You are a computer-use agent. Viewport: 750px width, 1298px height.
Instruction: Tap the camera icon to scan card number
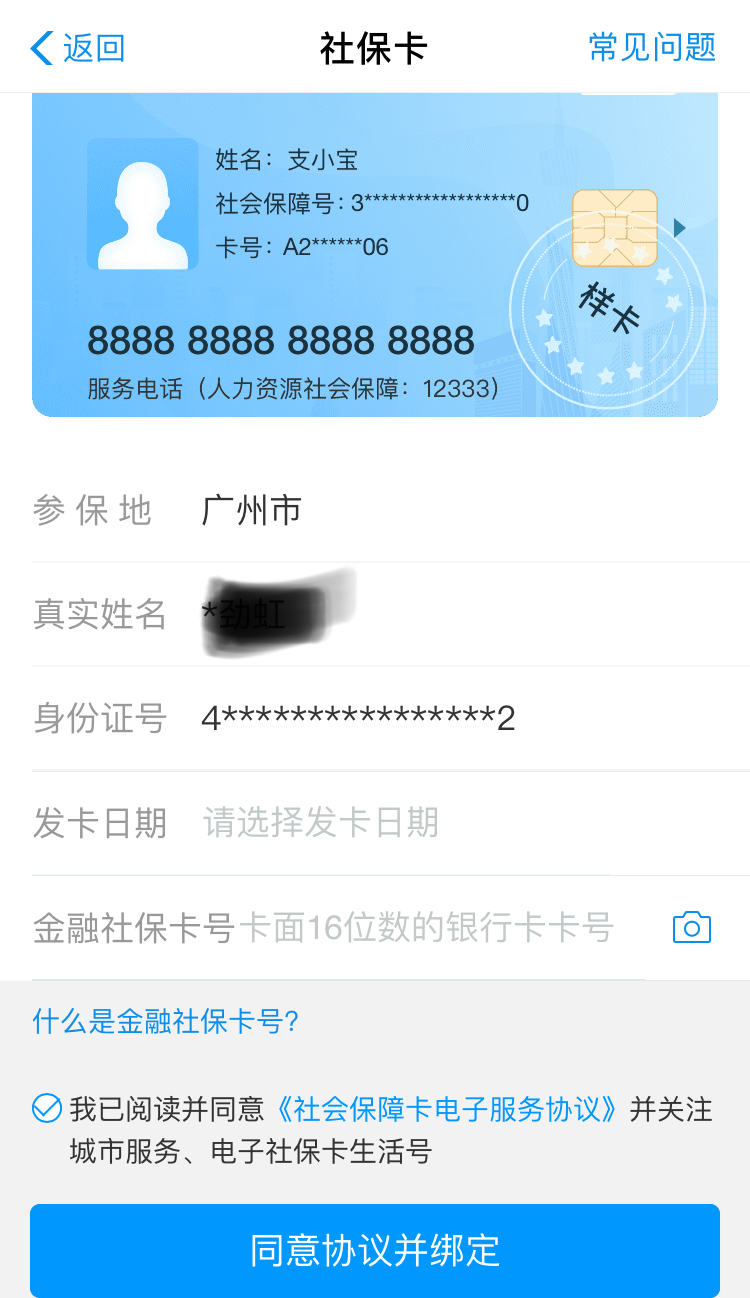692,926
